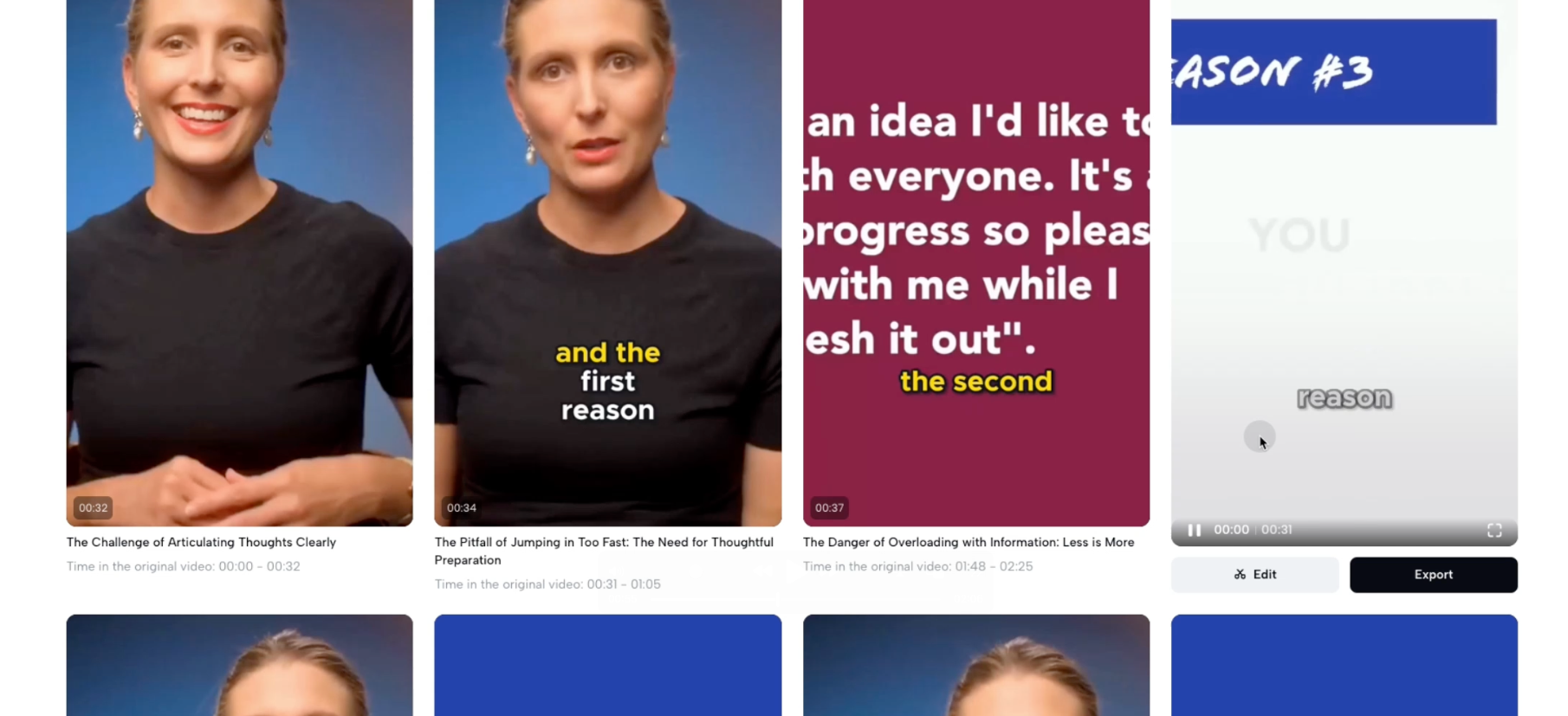Pause the playing Reason #3 clip
The height and width of the screenshot is (716, 1568).
tap(1194, 530)
